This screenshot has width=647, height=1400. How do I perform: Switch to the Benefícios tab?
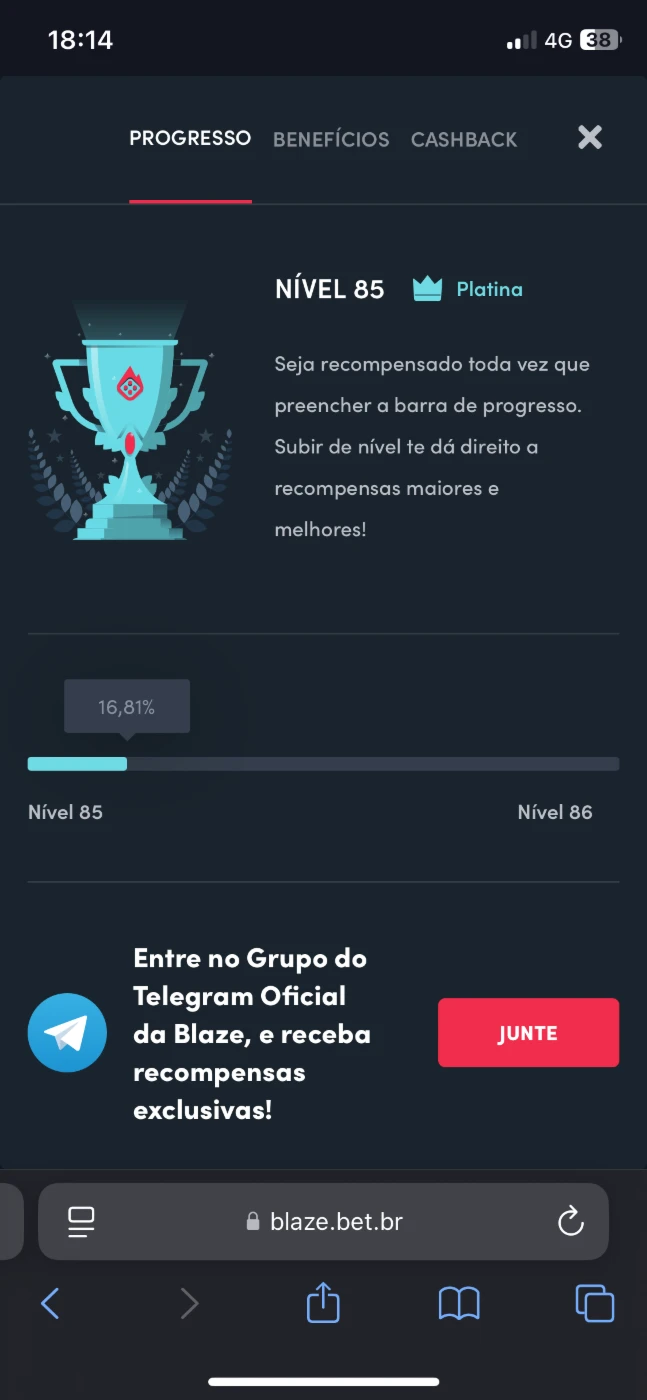[331, 140]
